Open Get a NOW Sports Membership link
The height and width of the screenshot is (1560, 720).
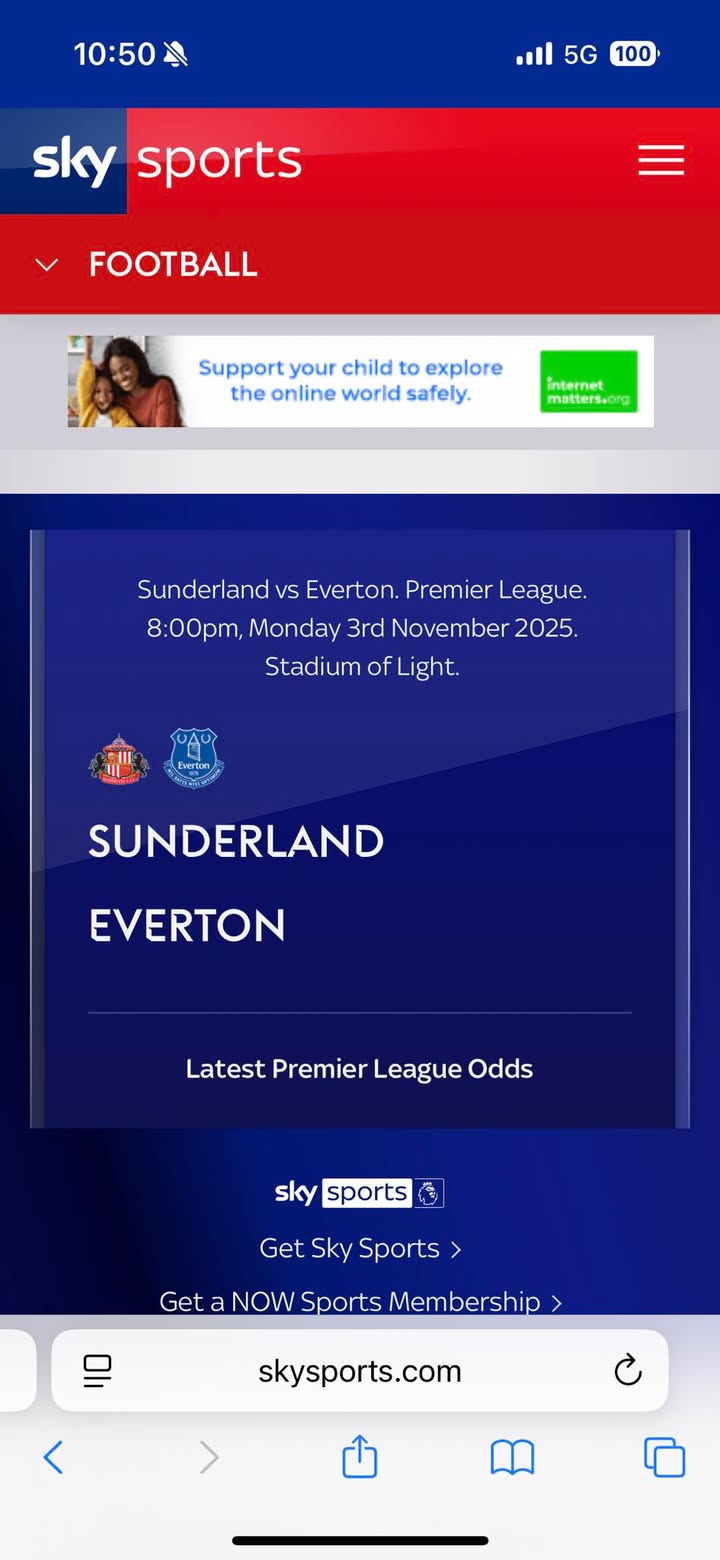(x=360, y=1301)
